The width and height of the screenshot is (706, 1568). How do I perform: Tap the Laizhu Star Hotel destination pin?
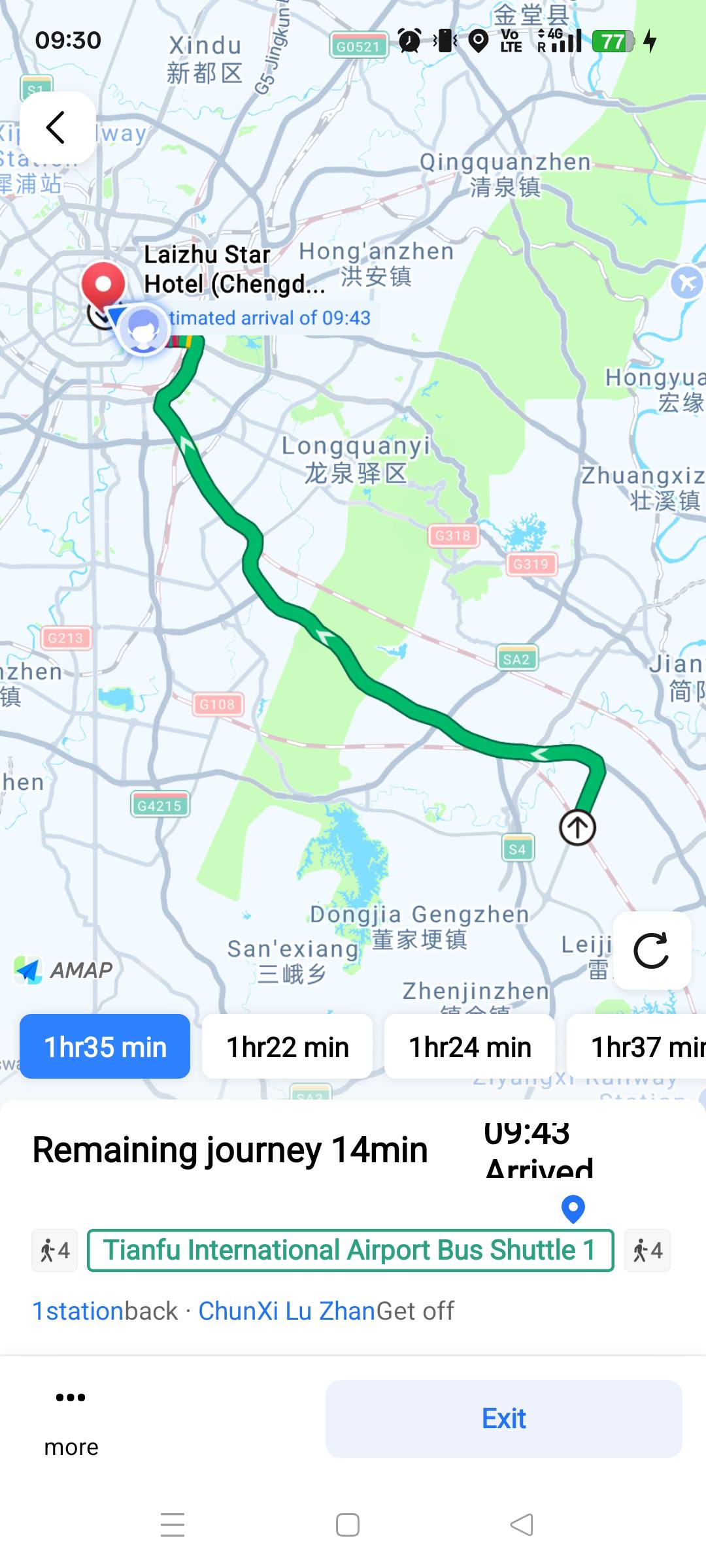pyautogui.click(x=103, y=286)
